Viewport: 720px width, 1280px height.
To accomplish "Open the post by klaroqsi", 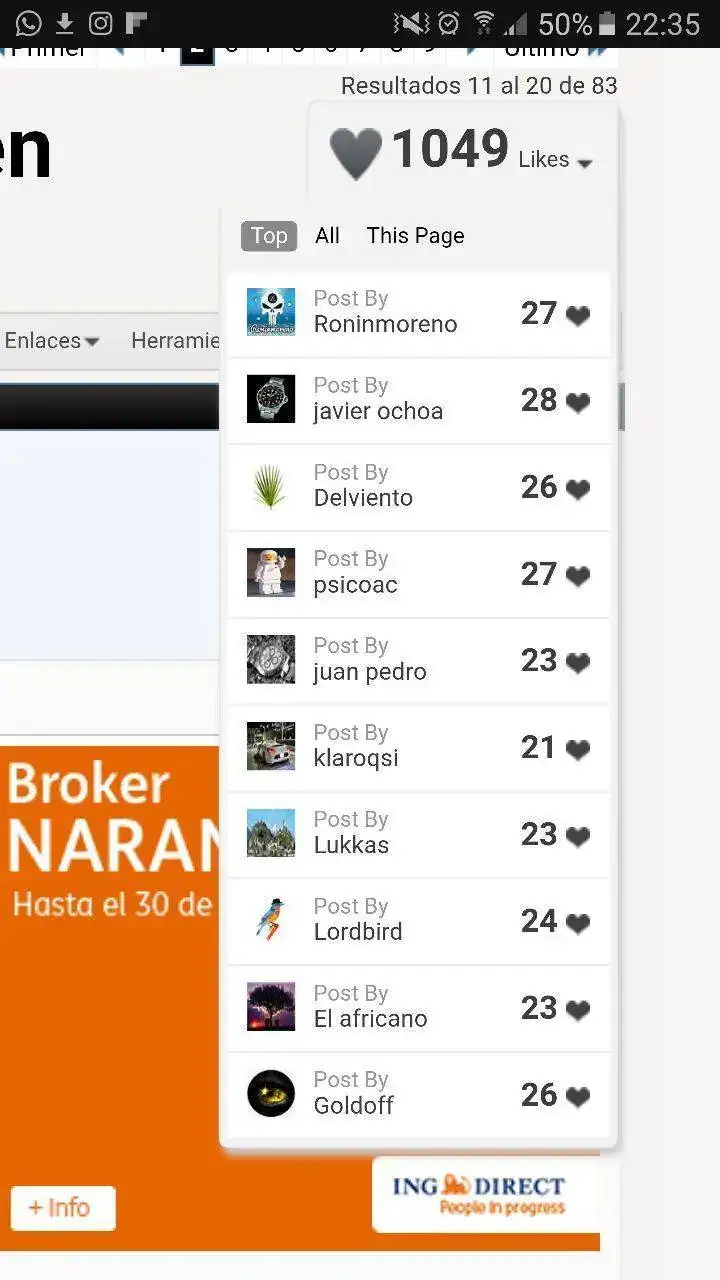I will click(x=418, y=748).
